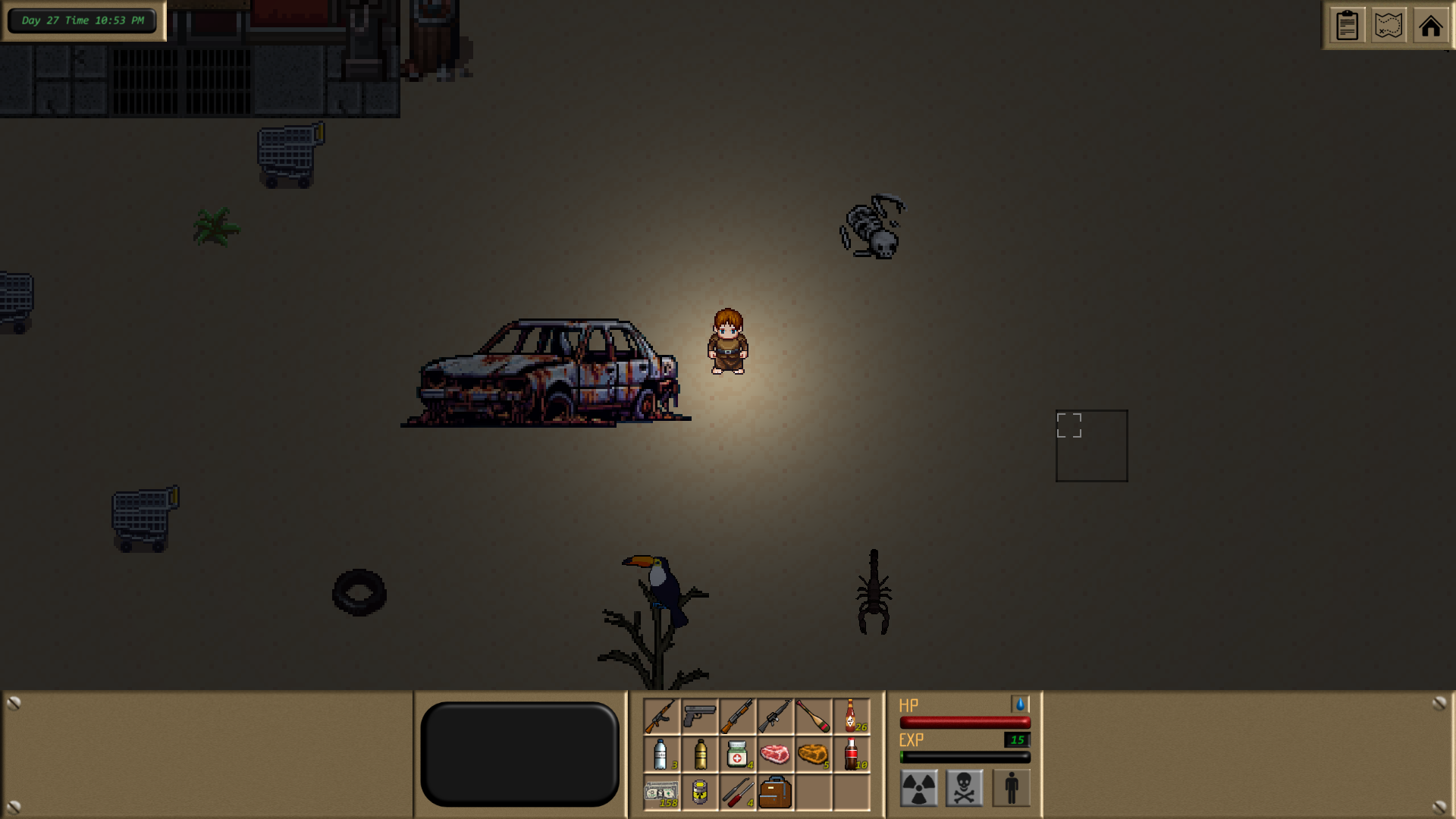Select the cash stack showing 158

(661, 793)
